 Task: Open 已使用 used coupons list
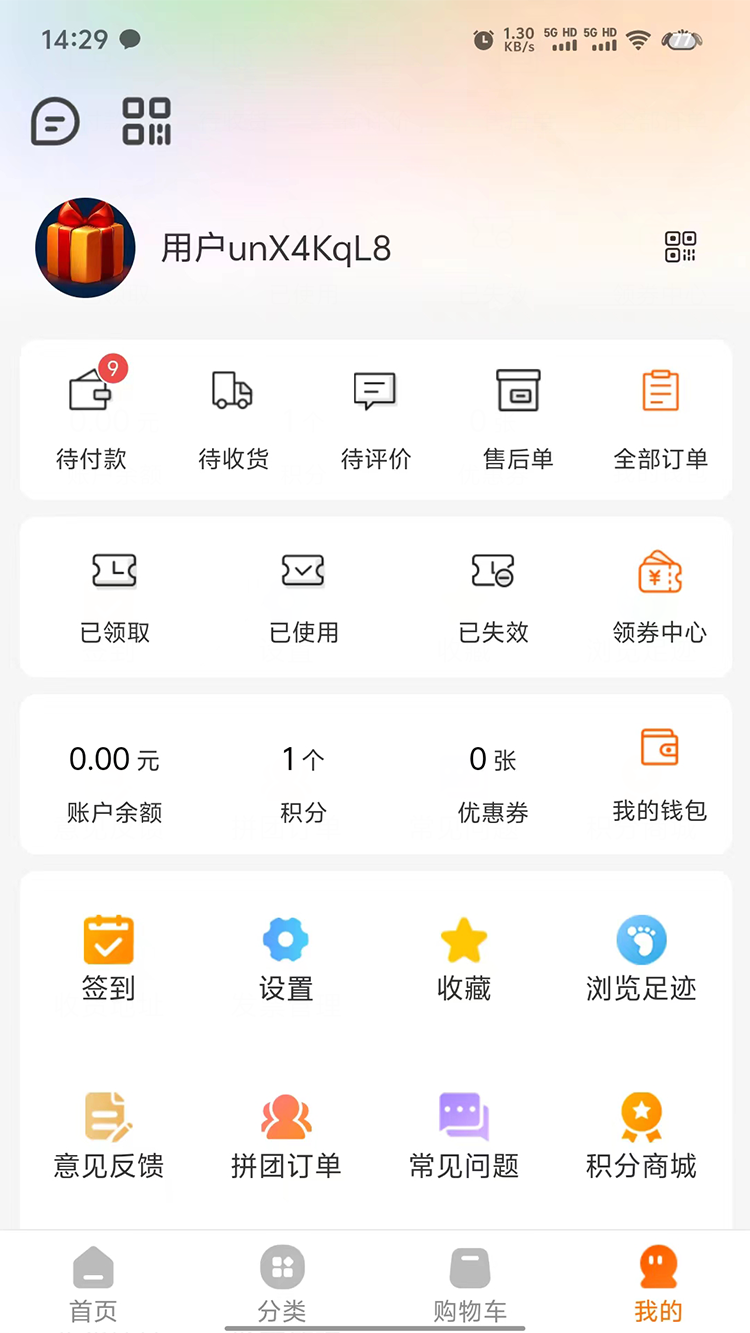303,570
